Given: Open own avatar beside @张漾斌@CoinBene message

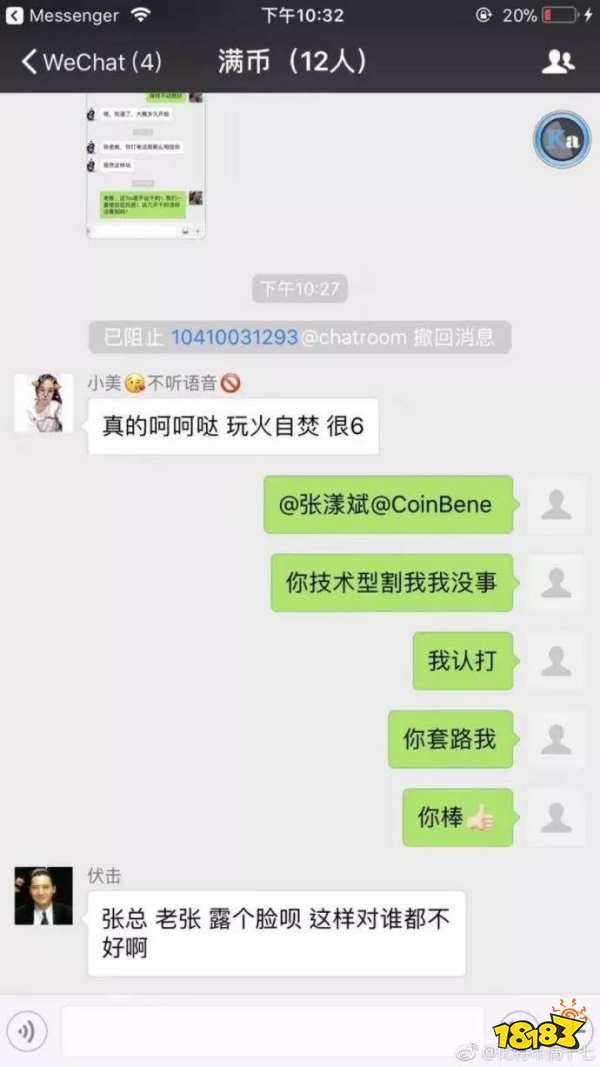Looking at the screenshot, I should click(556, 504).
